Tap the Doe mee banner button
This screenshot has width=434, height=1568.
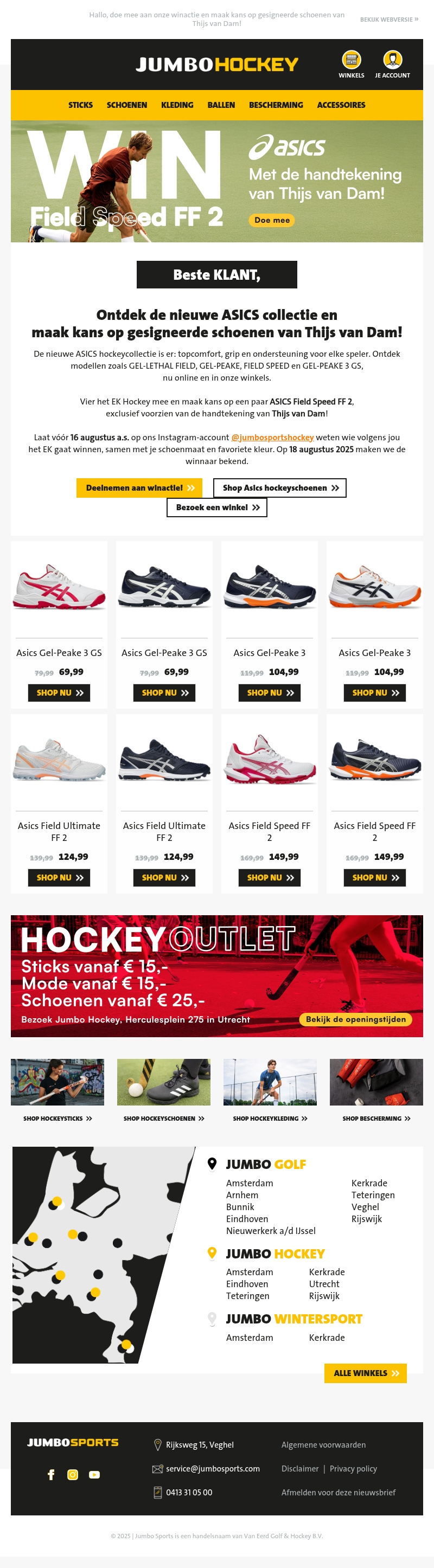point(271,220)
